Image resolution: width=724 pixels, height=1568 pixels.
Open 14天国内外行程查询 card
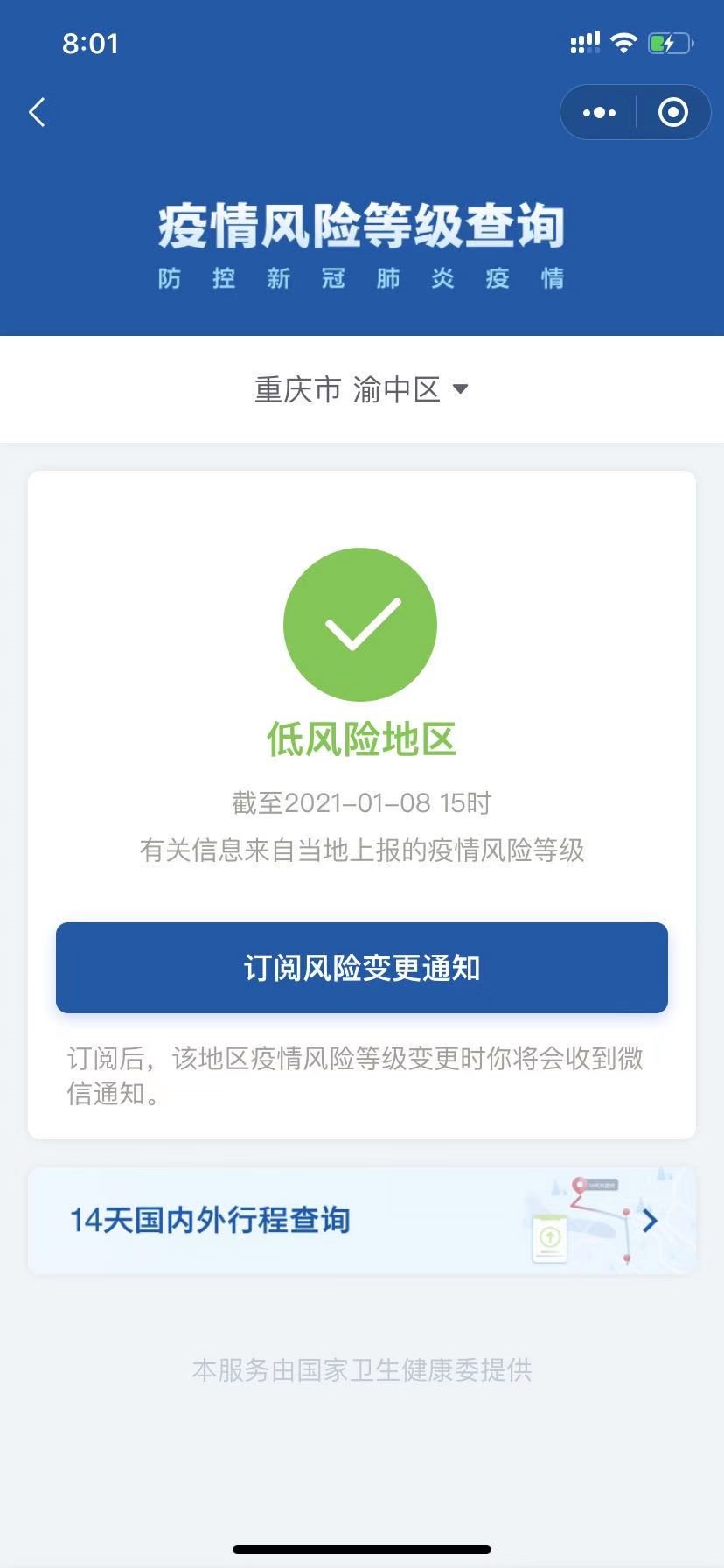[362, 1221]
